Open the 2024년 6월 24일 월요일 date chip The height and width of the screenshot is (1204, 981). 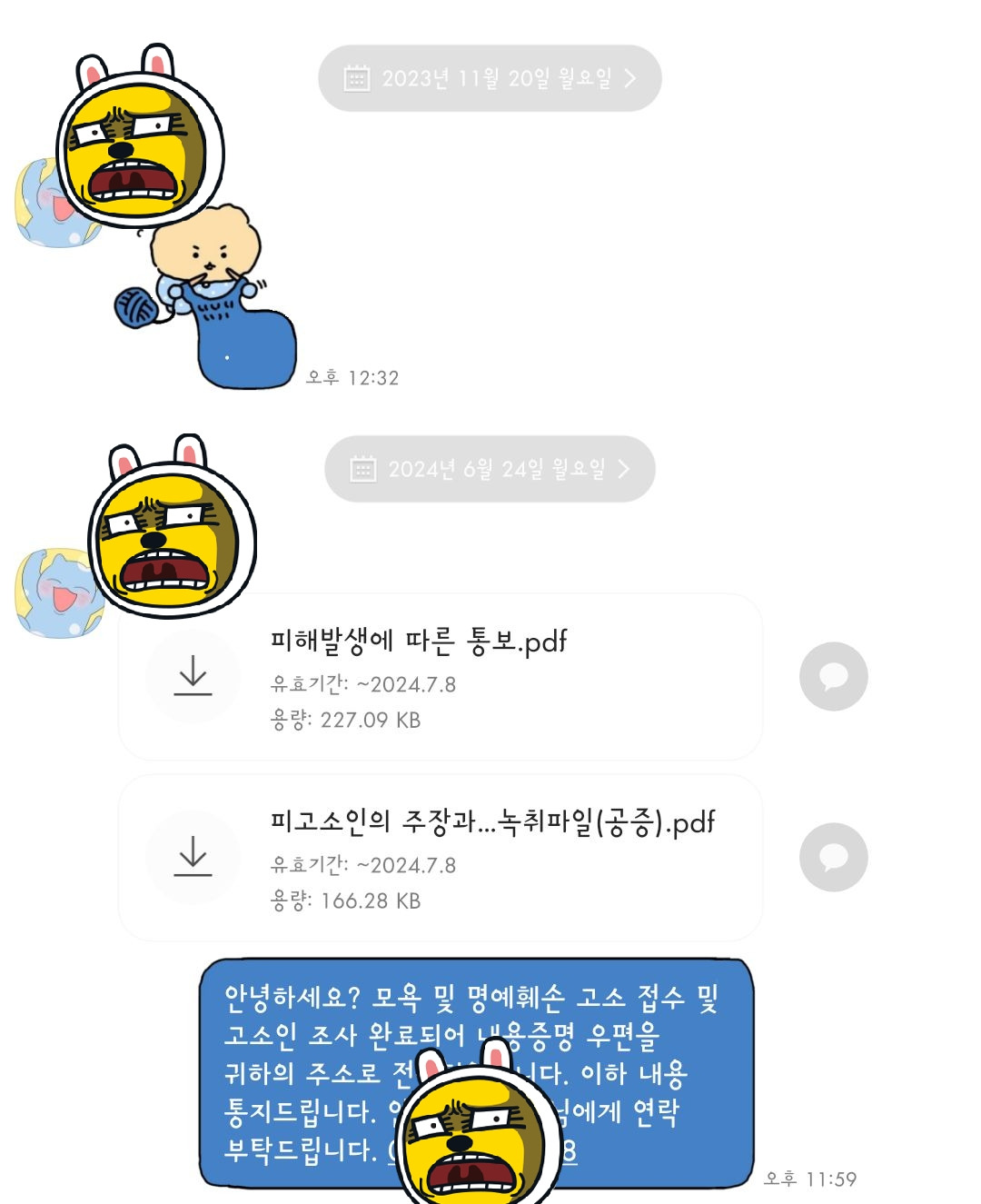(x=490, y=469)
